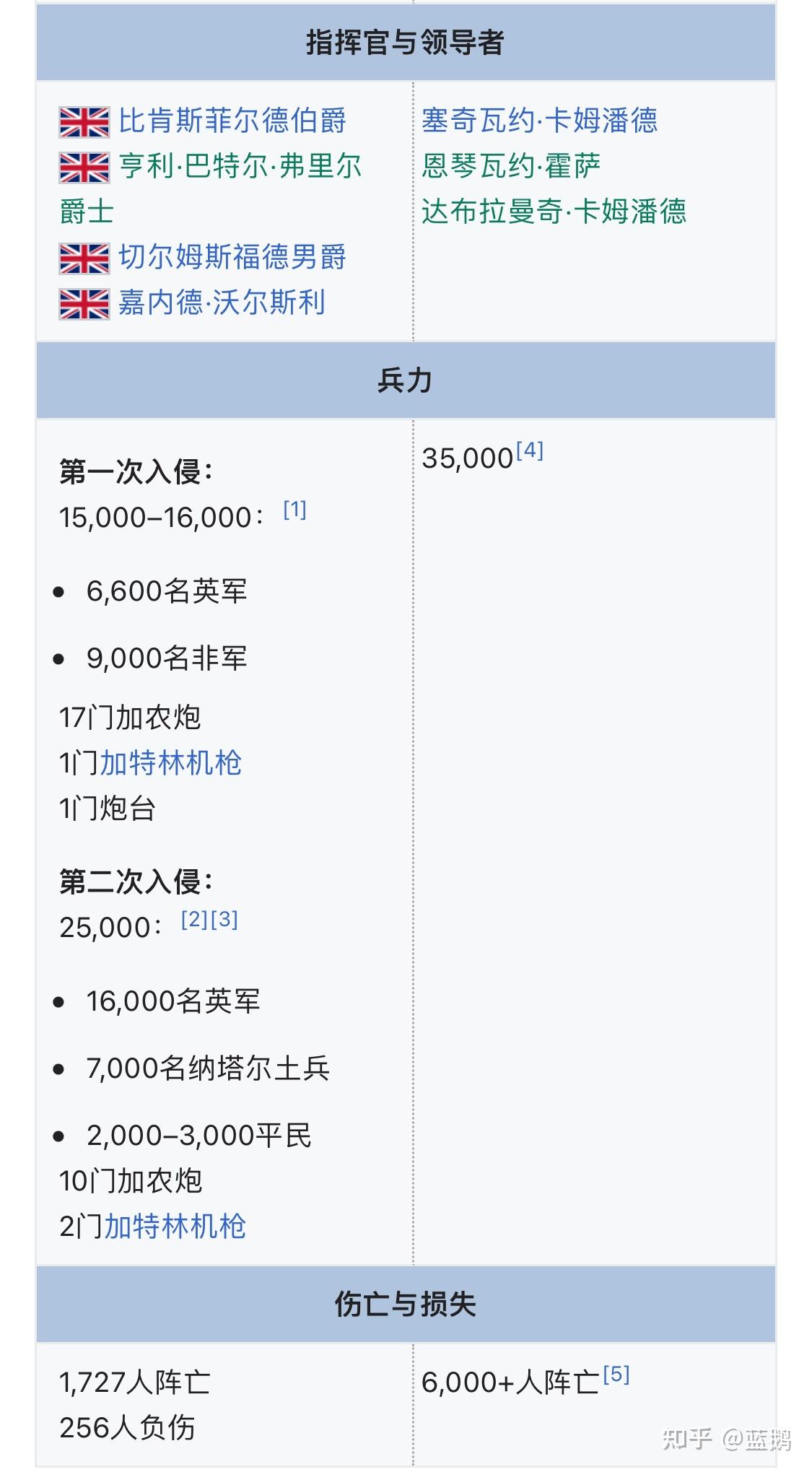Open the 嘉内德·沃尔斯利 link

[x=222, y=302]
